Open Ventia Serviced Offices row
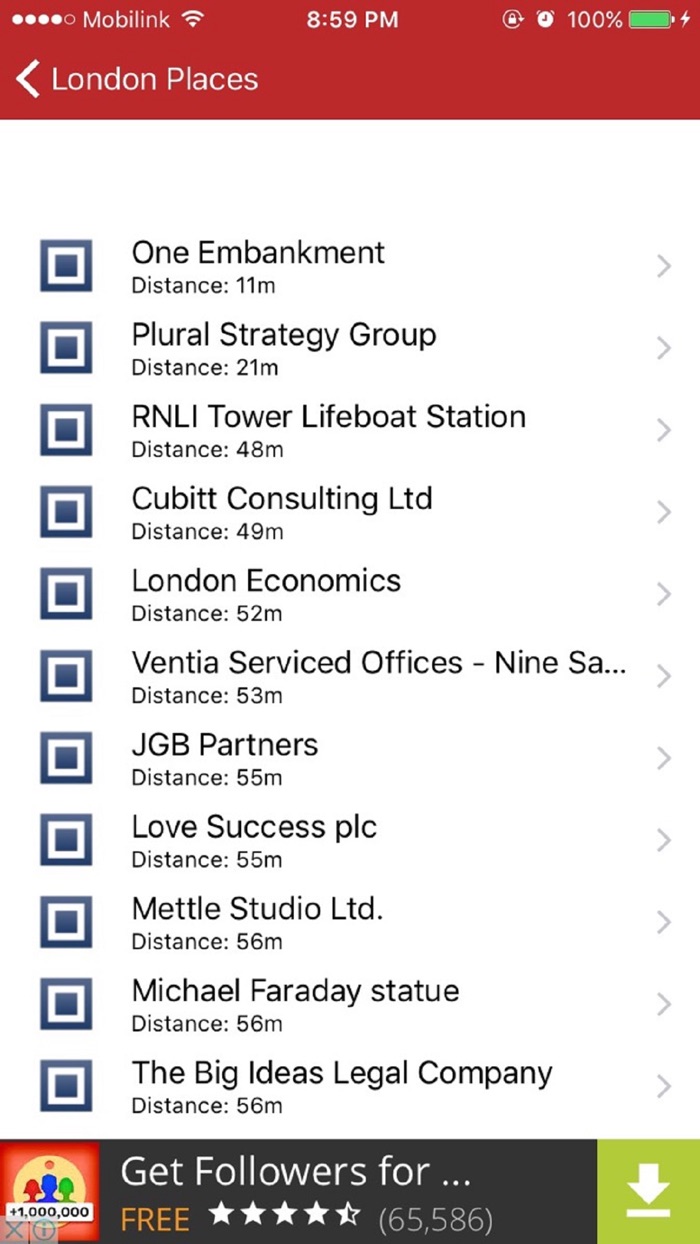This screenshot has height=1244, width=700. (350, 676)
